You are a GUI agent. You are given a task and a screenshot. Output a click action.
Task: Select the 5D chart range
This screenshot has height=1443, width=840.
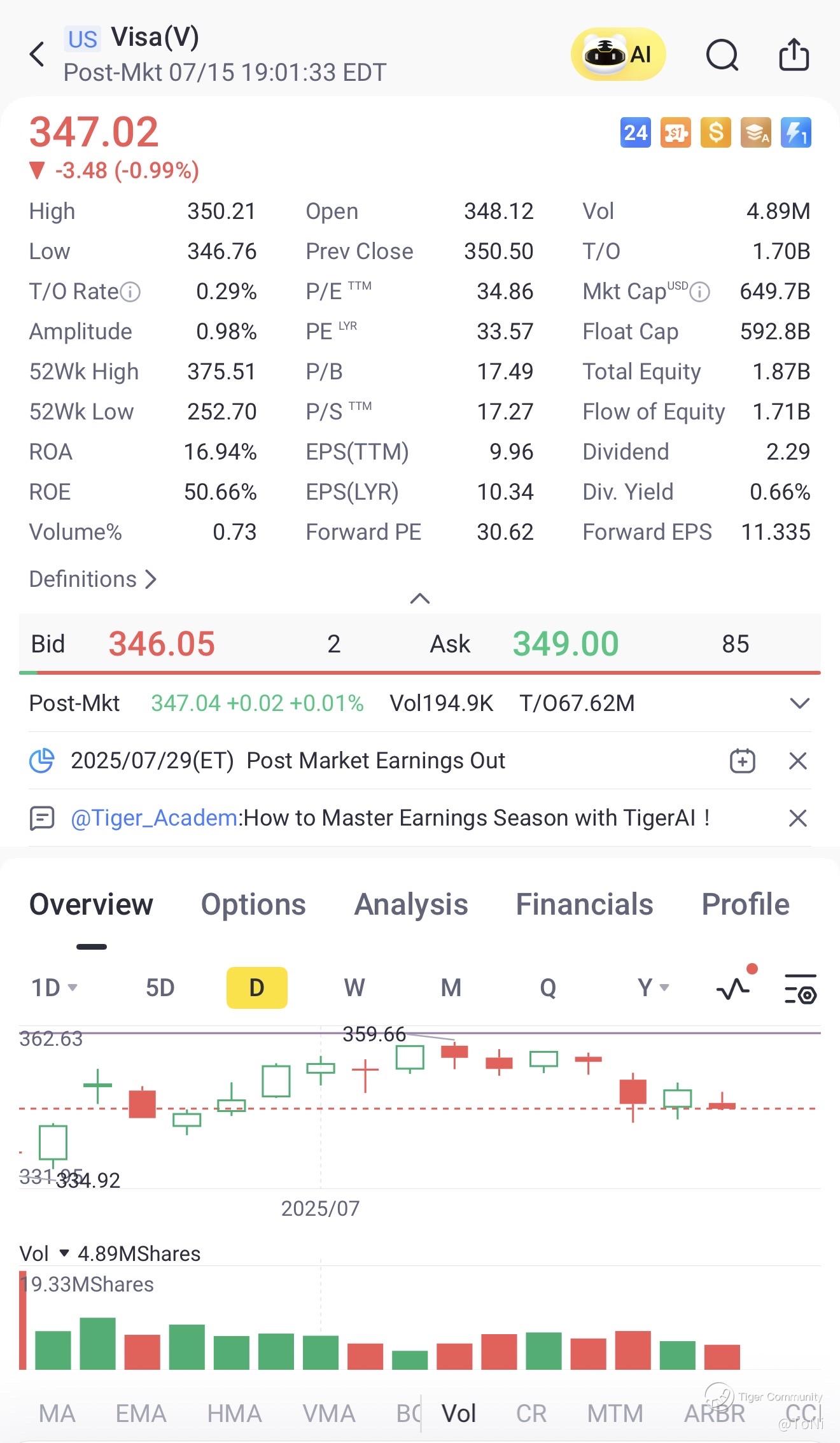click(x=160, y=988)
